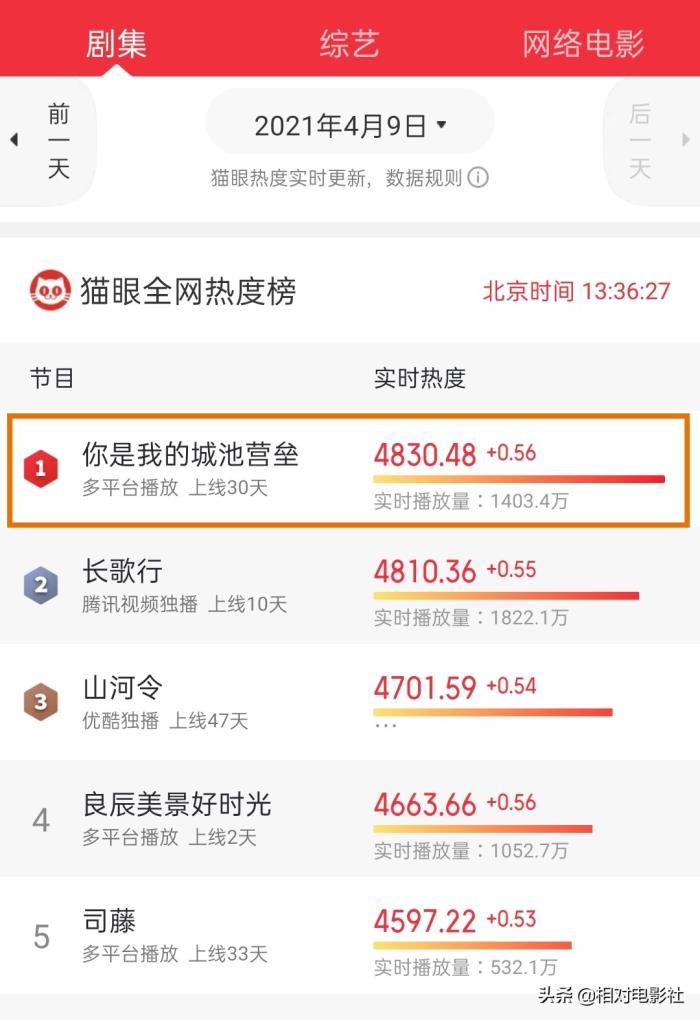Switch to the 网络电影 tab
Screen dimensions: 700x1020
583,44
